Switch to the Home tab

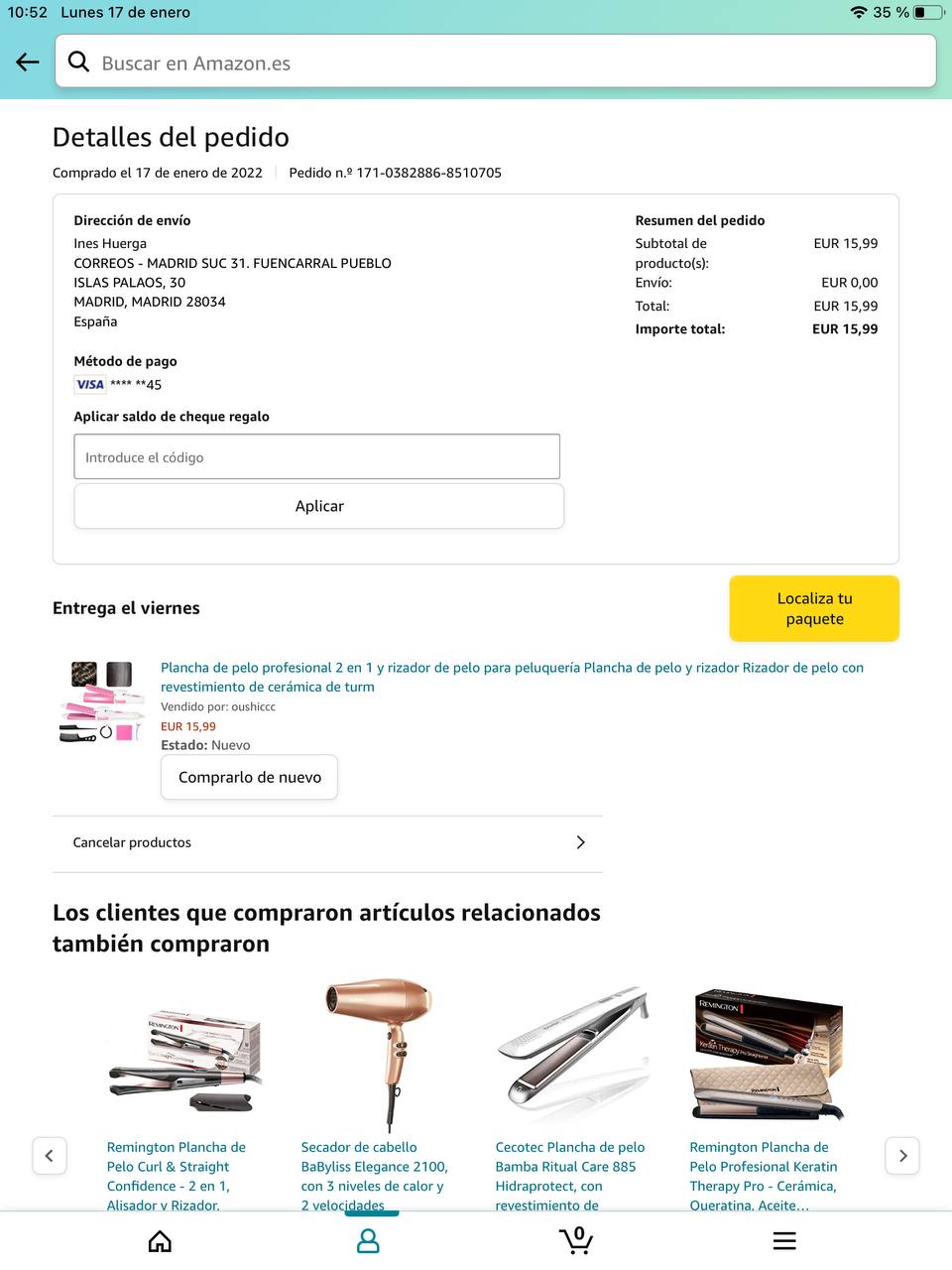160,1241
